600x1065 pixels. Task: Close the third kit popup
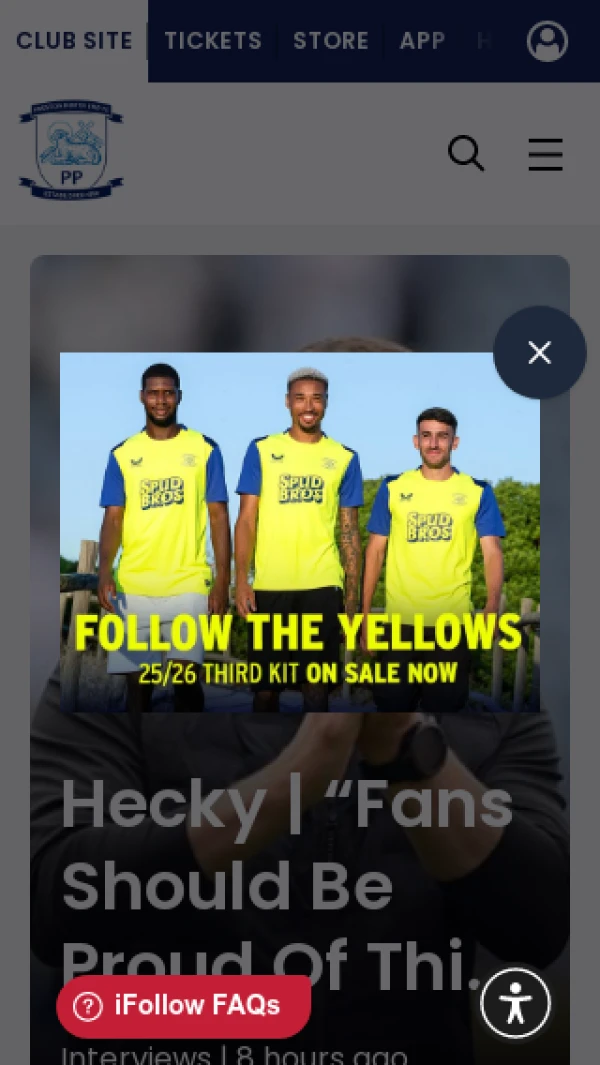tap(540, 352)
